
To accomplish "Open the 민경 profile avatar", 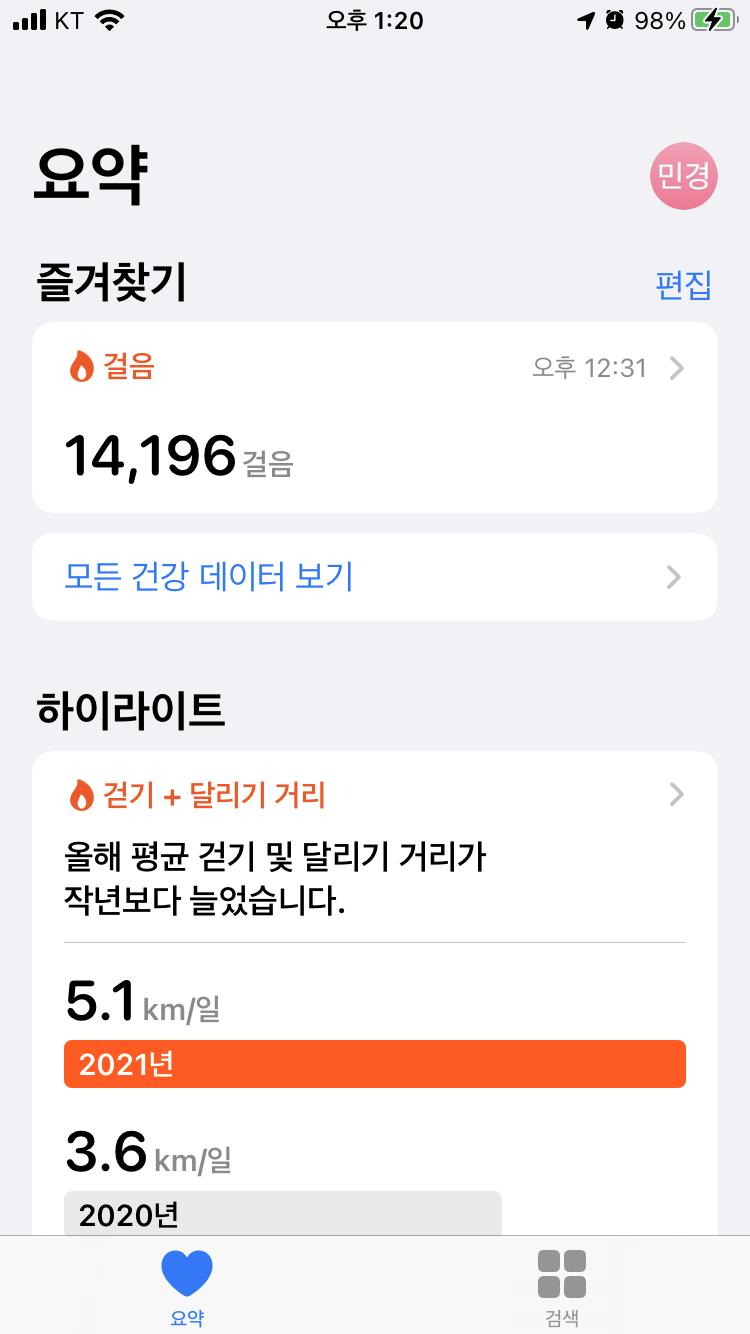I will 684,176.
